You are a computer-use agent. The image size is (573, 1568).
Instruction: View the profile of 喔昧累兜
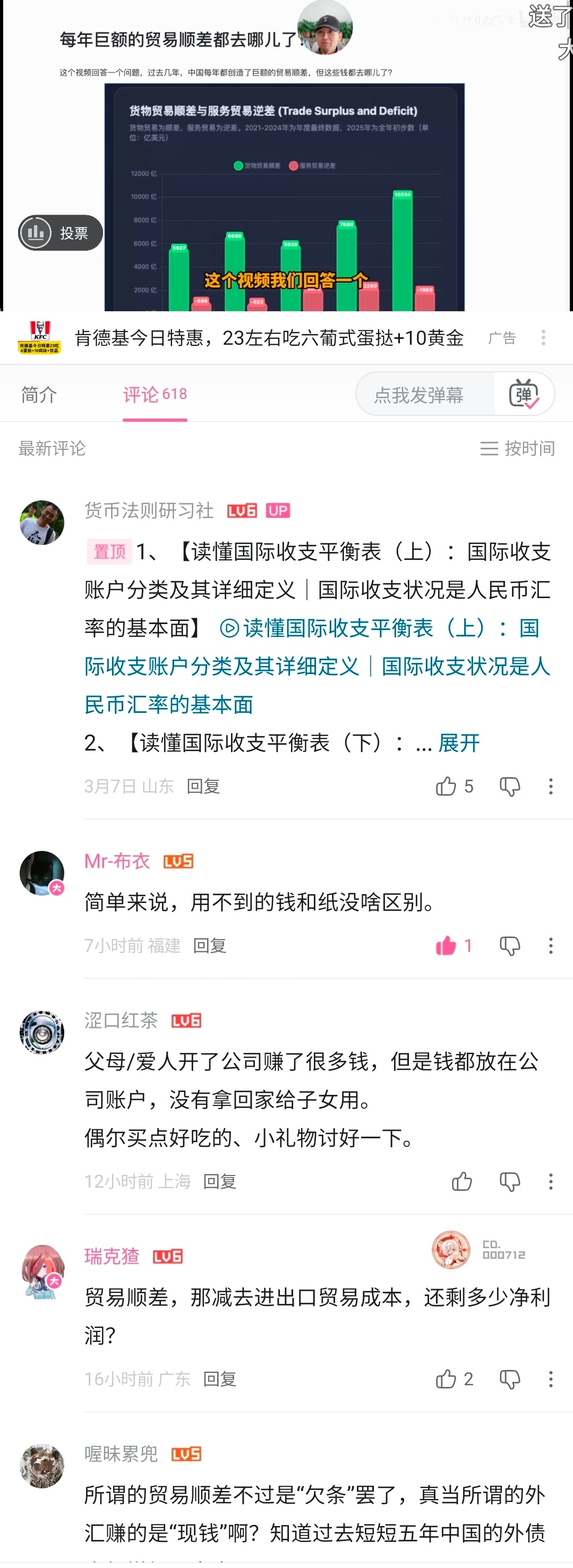click(x=42, y=1465)
